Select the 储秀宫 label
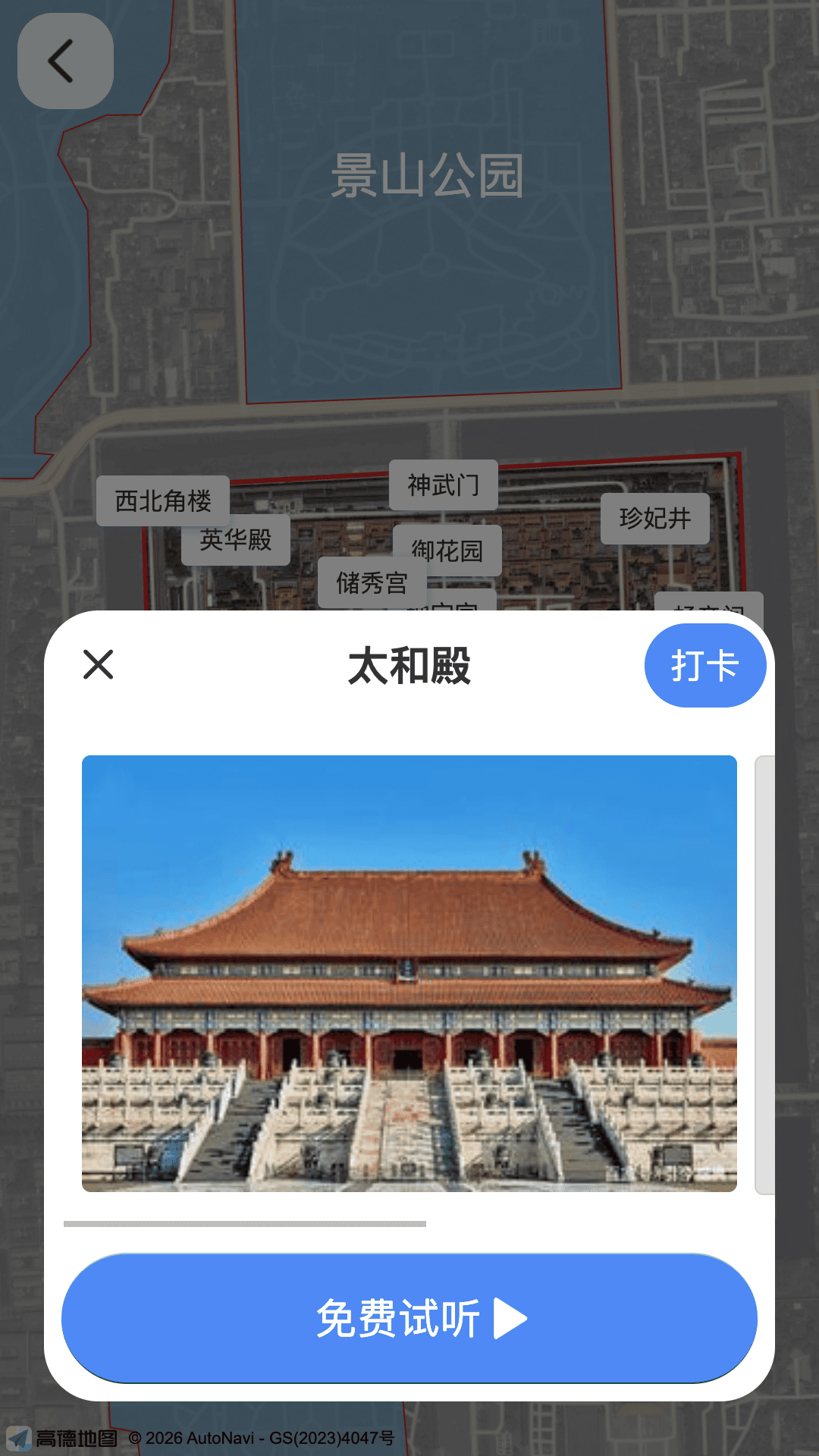 [x=371, y=581]
